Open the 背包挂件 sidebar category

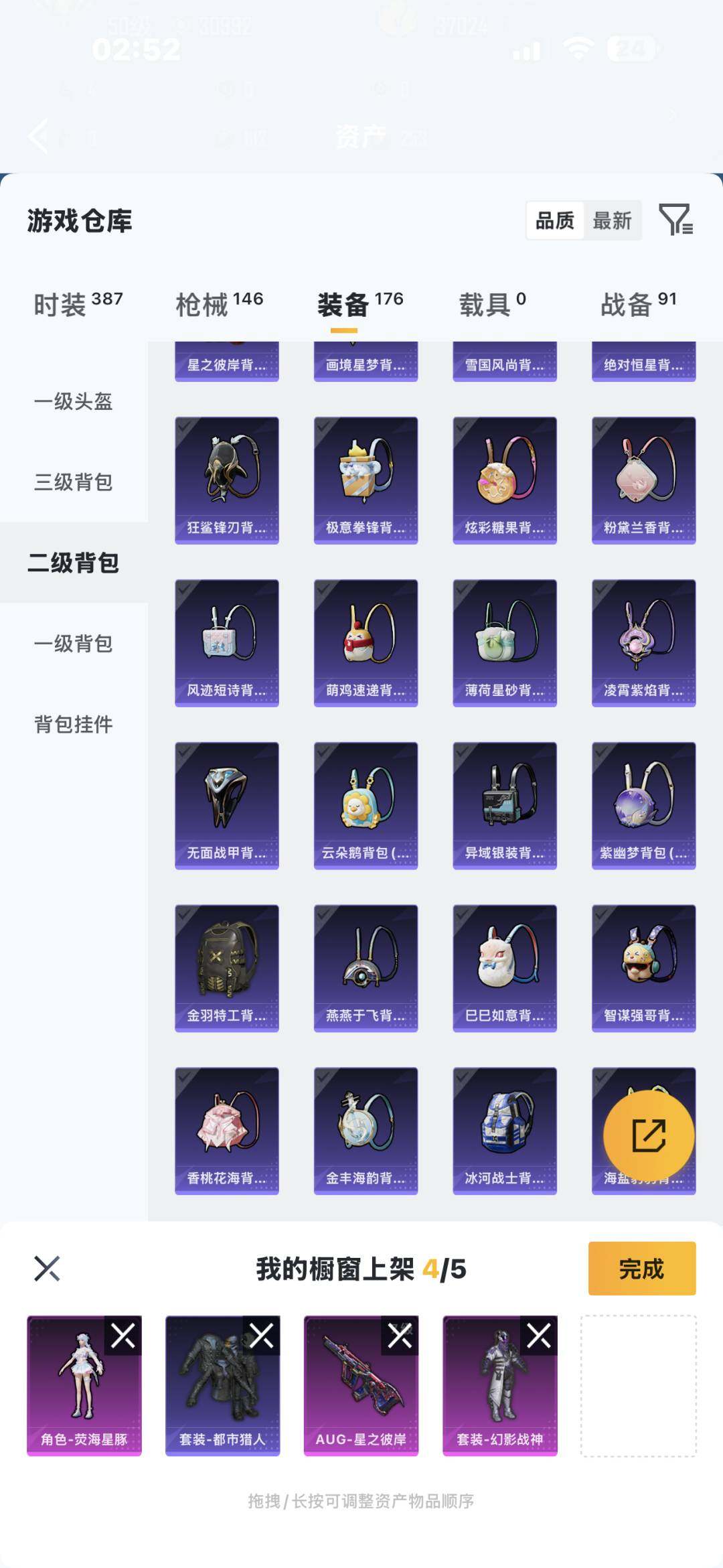tap(74, 725)
